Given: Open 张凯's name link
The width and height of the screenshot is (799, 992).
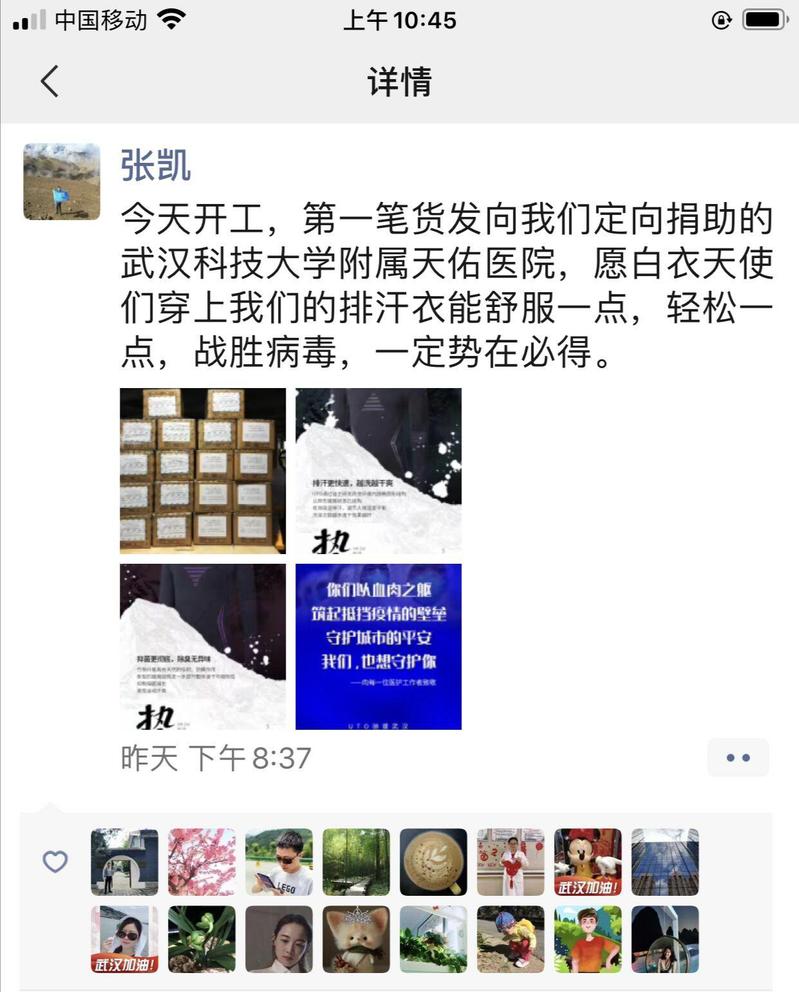Looking at the screenshot, I should [155, 166].
